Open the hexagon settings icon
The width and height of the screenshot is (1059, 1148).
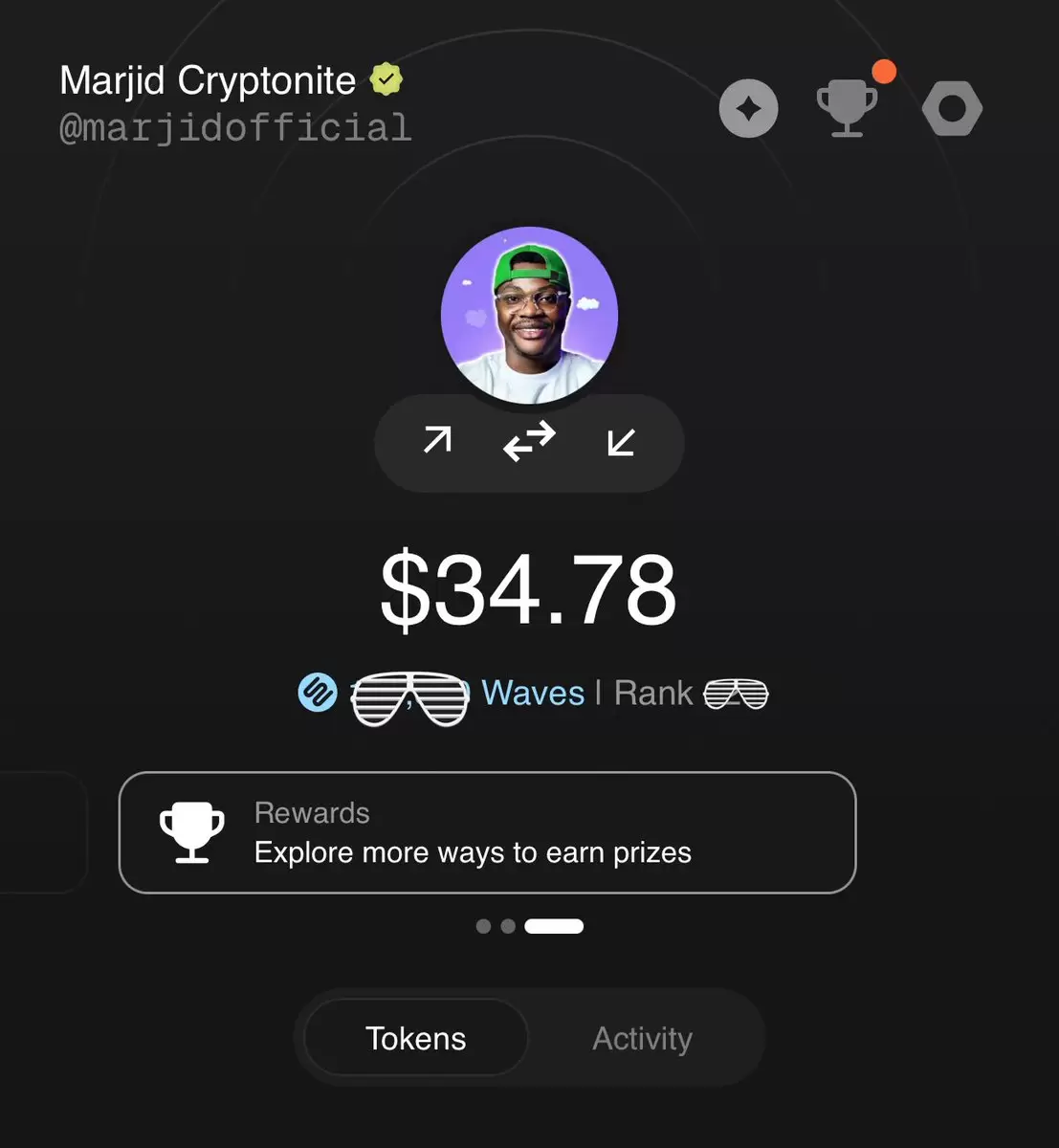click(952, 108)
